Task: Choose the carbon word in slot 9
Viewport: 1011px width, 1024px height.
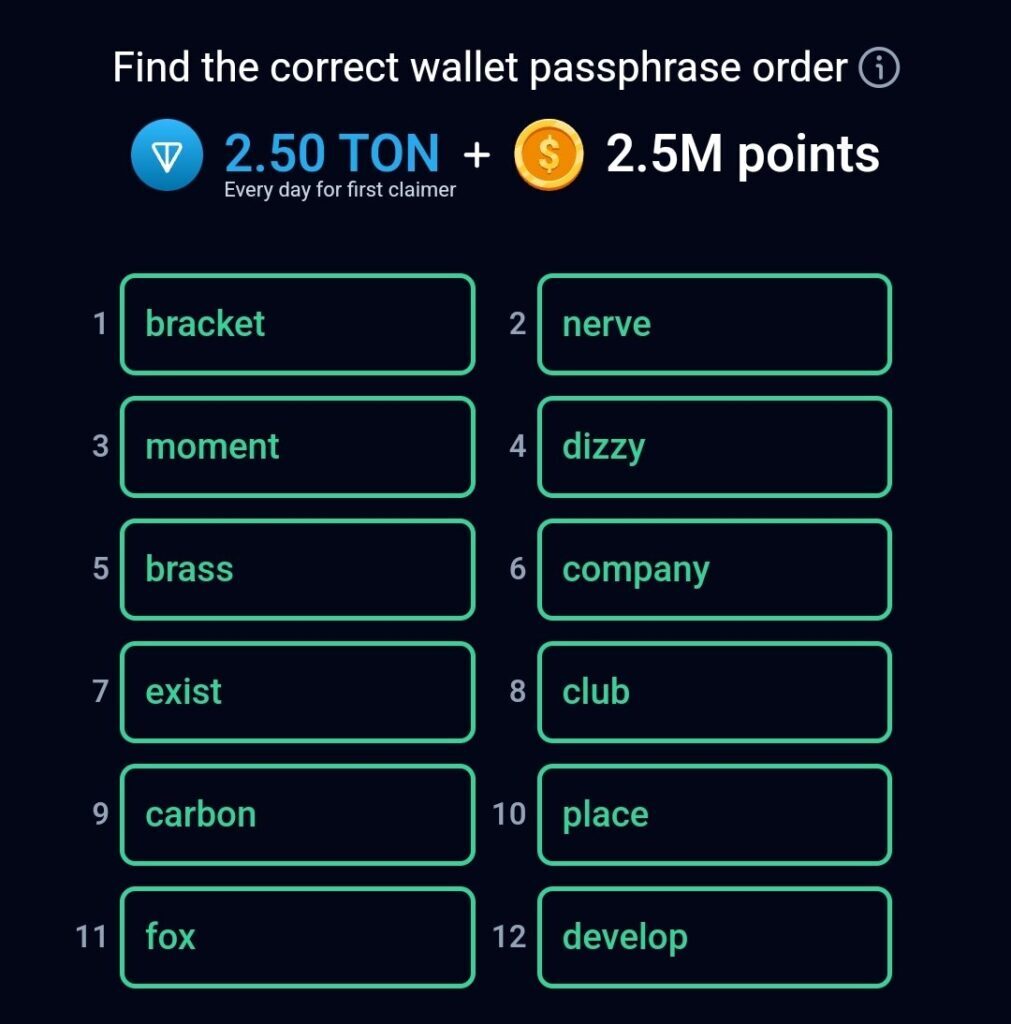Action: pos(297,815)
